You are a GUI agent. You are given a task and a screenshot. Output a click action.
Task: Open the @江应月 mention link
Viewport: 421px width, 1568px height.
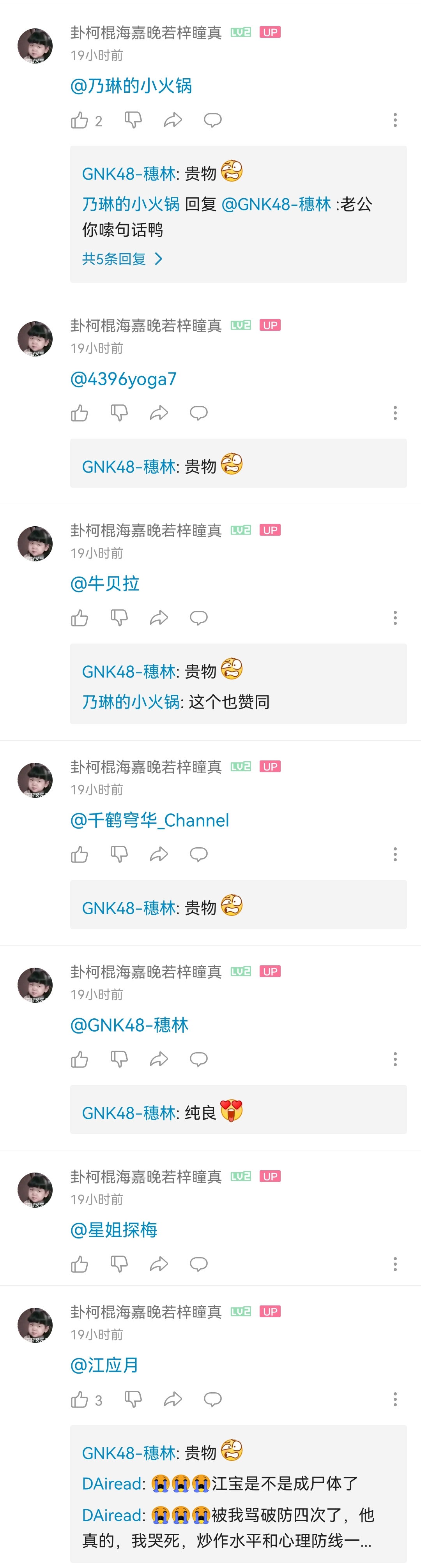pyautogui.click(x=105, y=1365)
